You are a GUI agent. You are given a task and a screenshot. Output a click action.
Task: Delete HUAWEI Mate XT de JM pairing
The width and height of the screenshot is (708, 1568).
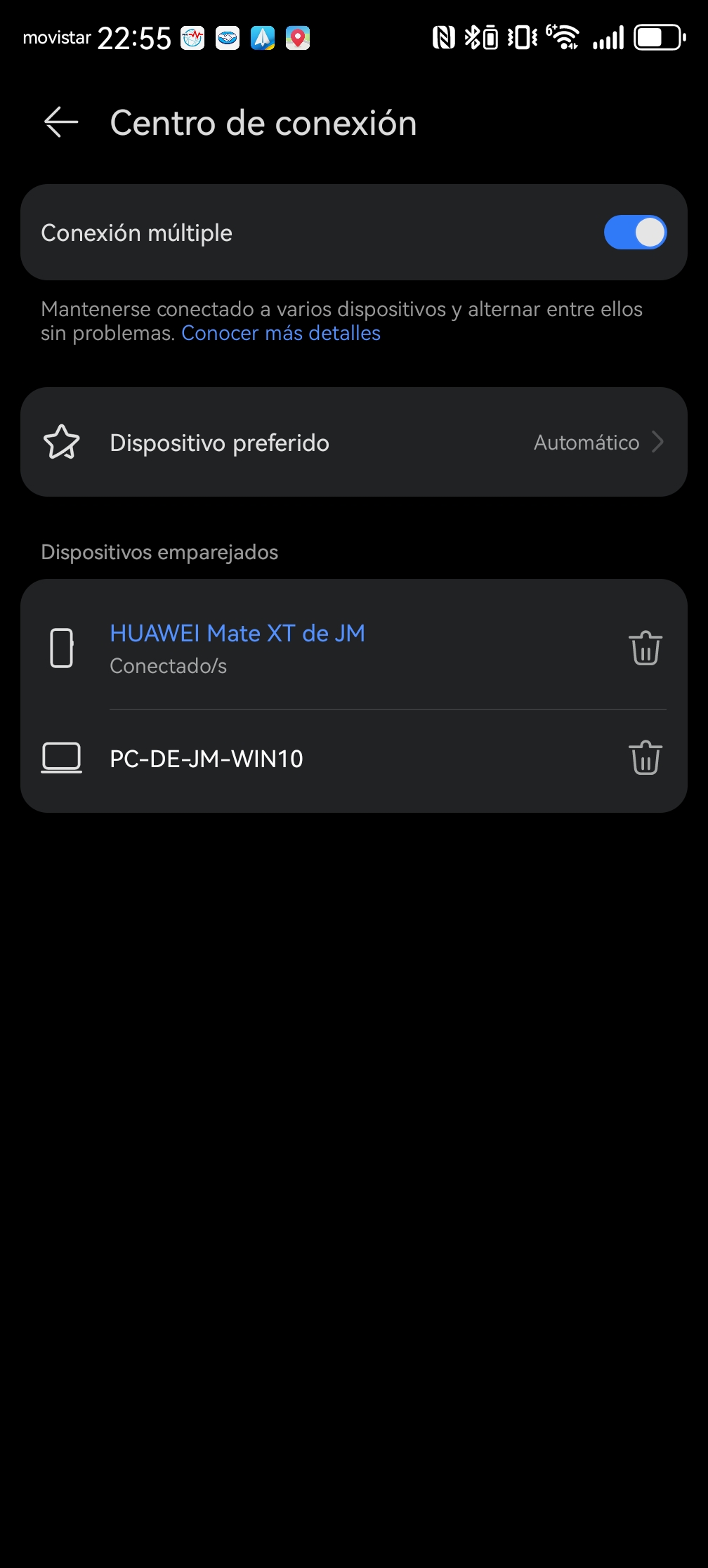pos(645,648)
